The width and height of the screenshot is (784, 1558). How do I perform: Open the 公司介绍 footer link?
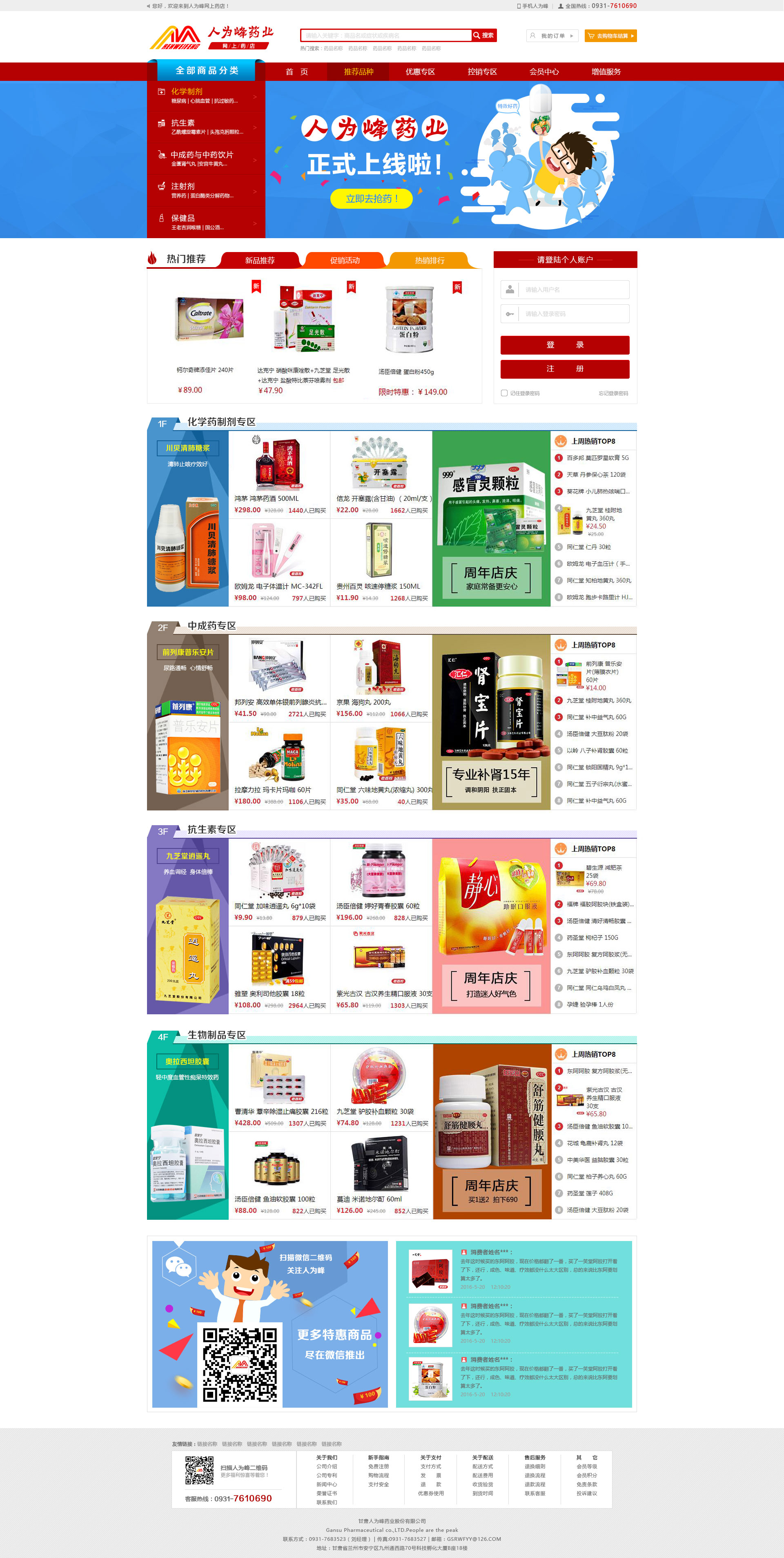(x=326, y=1466)
